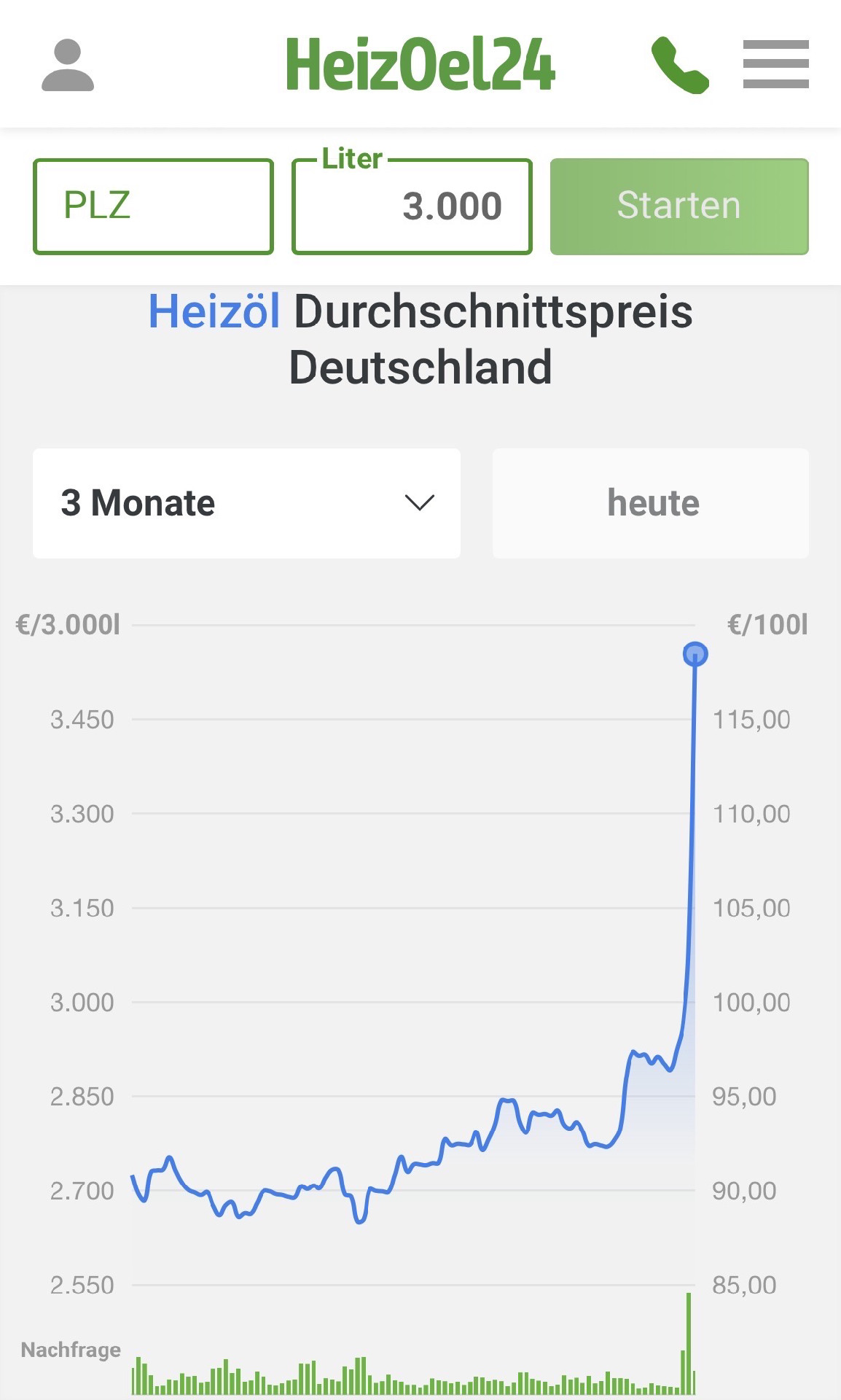Tap the Starten button
The image size is (841, 1400).
click(x=678, y=206)
